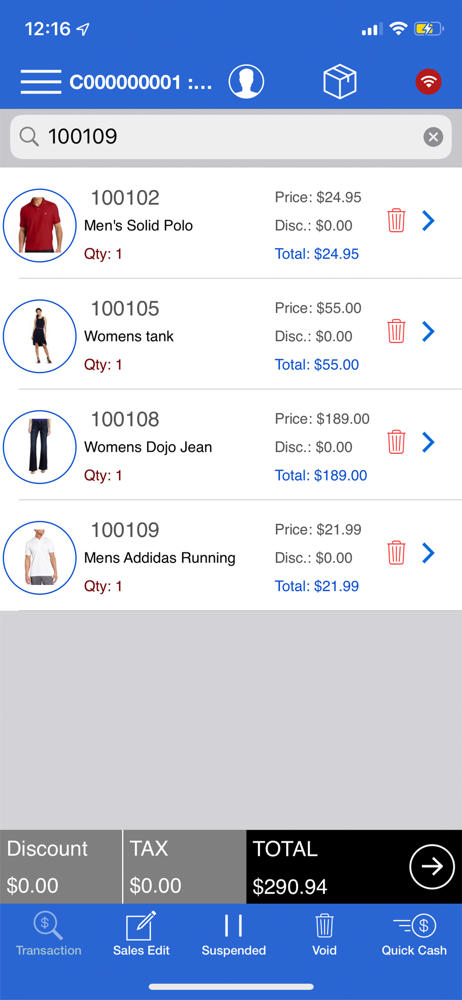This screenshot has width=462, height=1000.
Task: Remove Mens Addidas Running item
Action: [396, 552]
